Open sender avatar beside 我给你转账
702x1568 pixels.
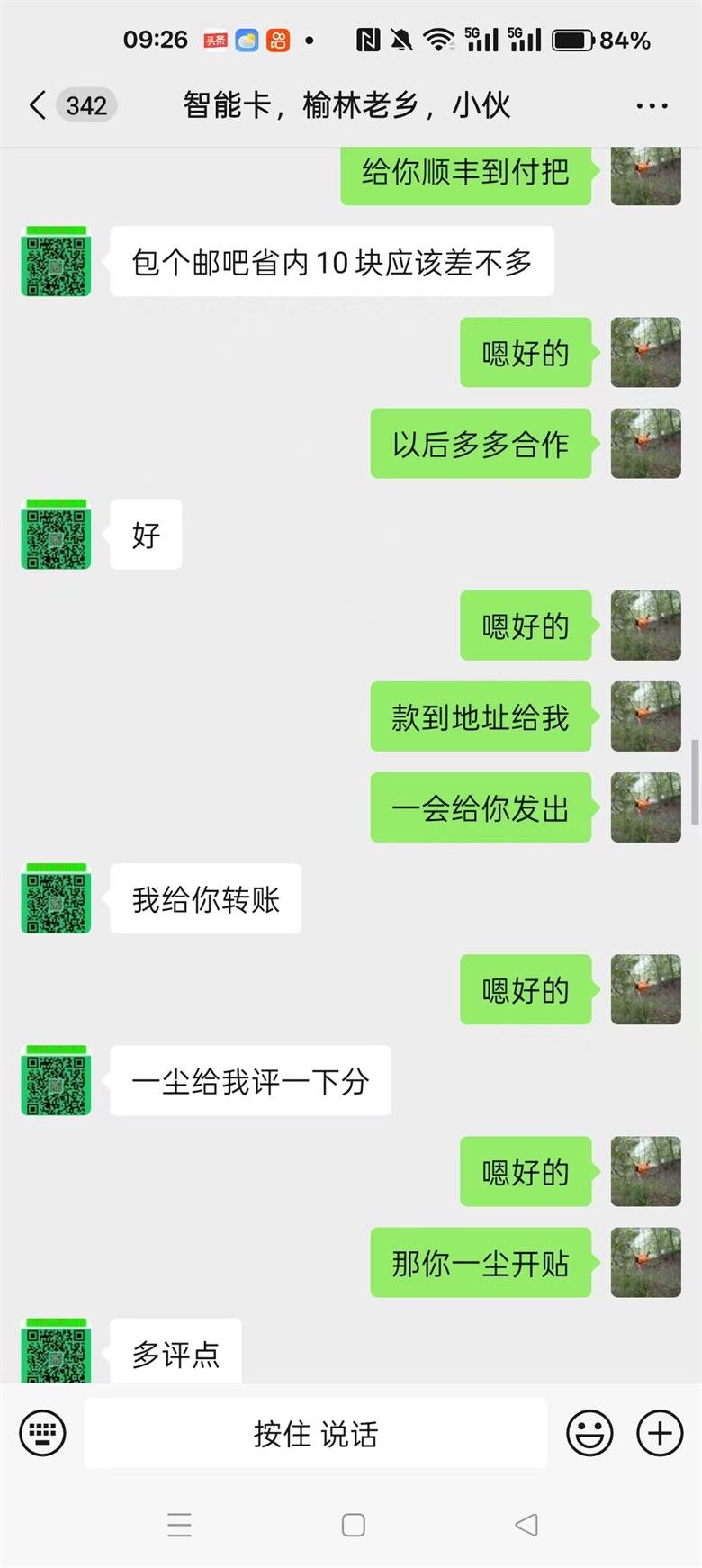(56, 898)
